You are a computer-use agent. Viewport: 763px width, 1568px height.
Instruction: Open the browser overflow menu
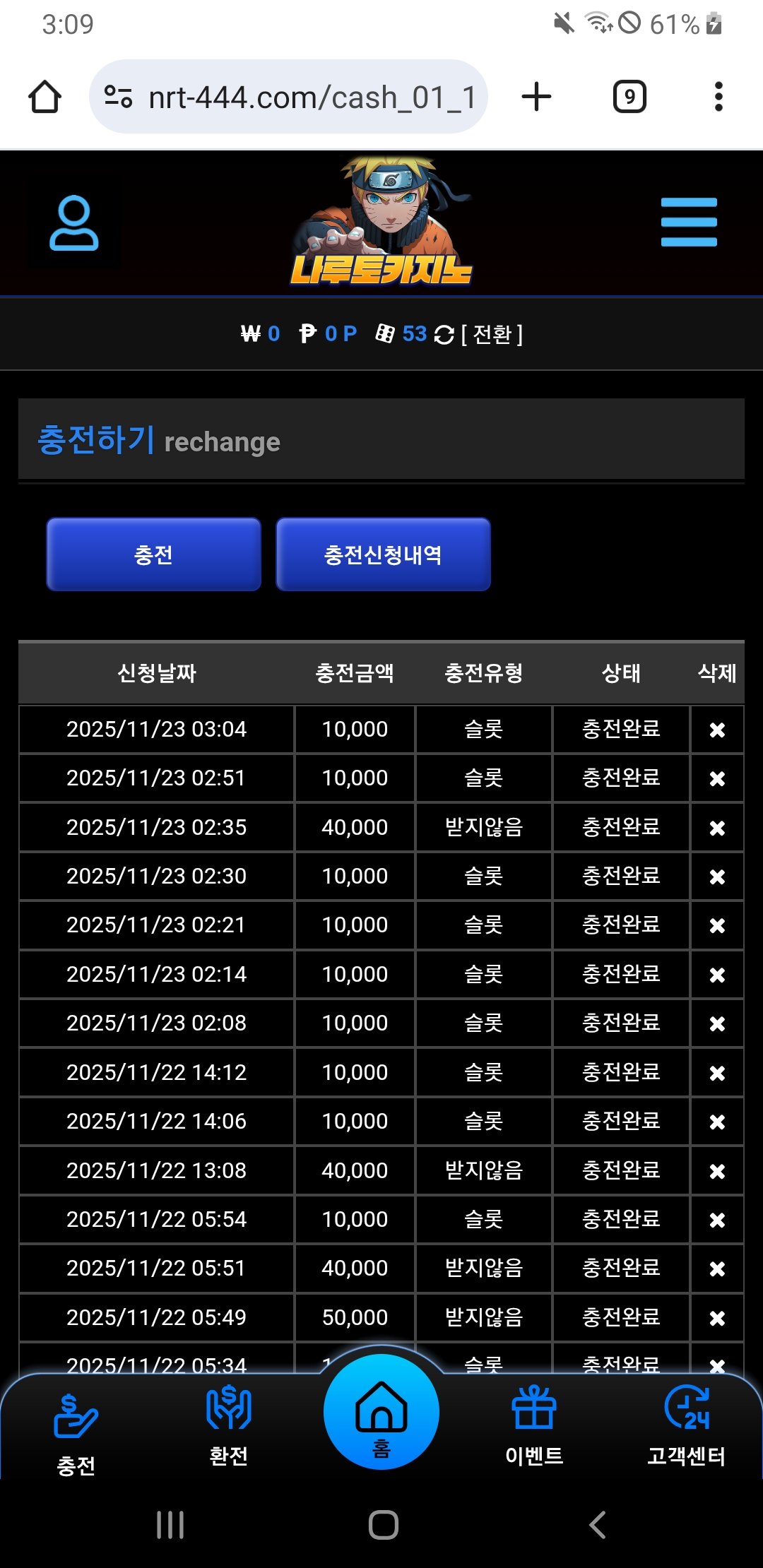(718, 97)
